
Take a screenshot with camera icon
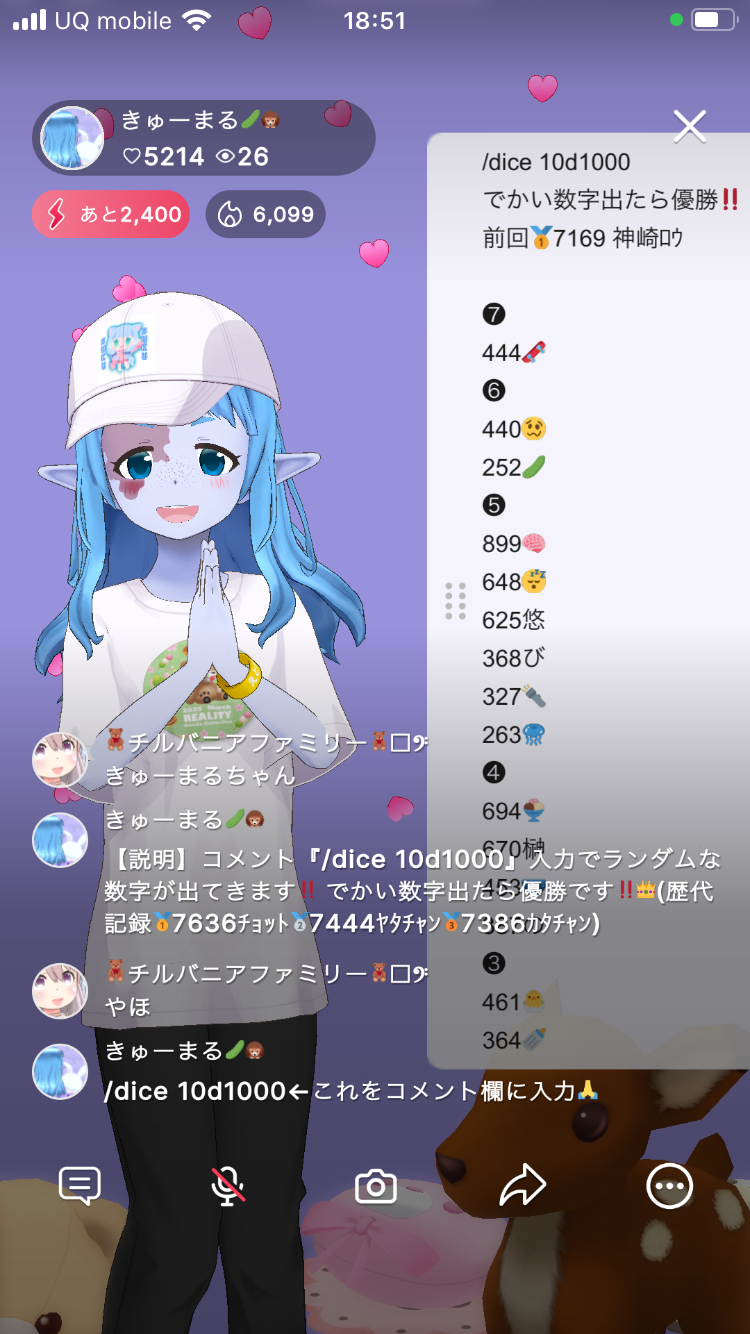376,1187
